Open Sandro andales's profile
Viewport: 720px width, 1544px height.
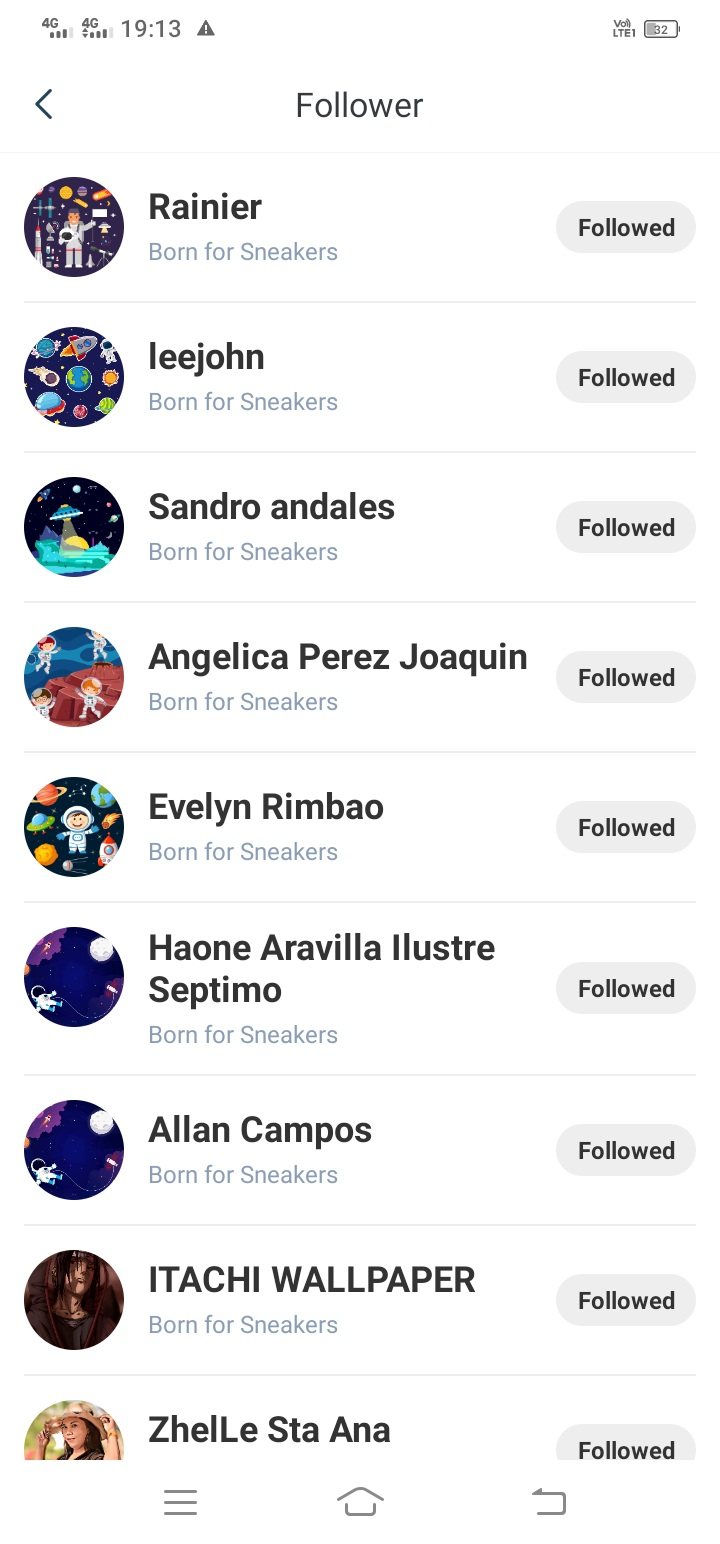click(x=271, y=507)
